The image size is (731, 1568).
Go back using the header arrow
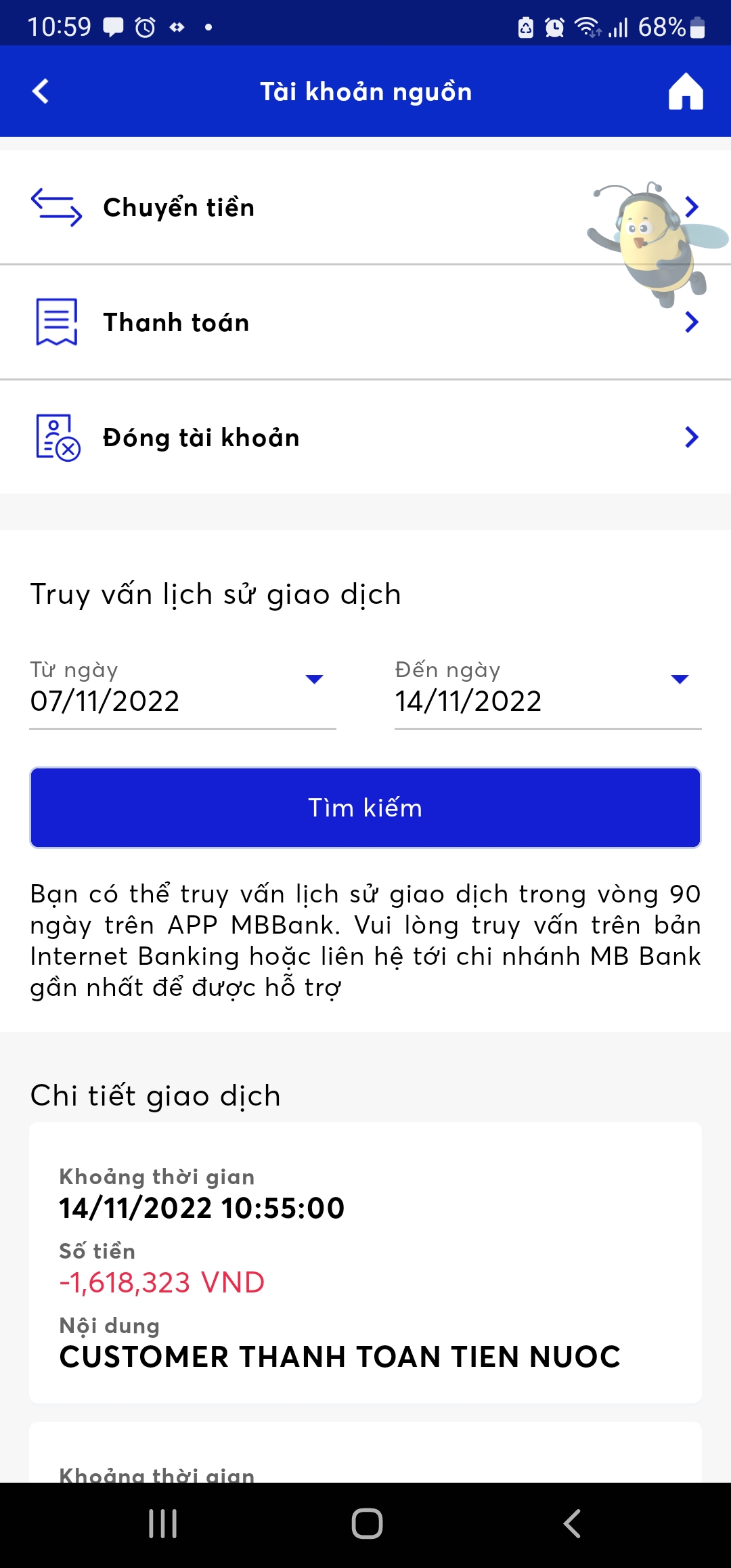41,91
